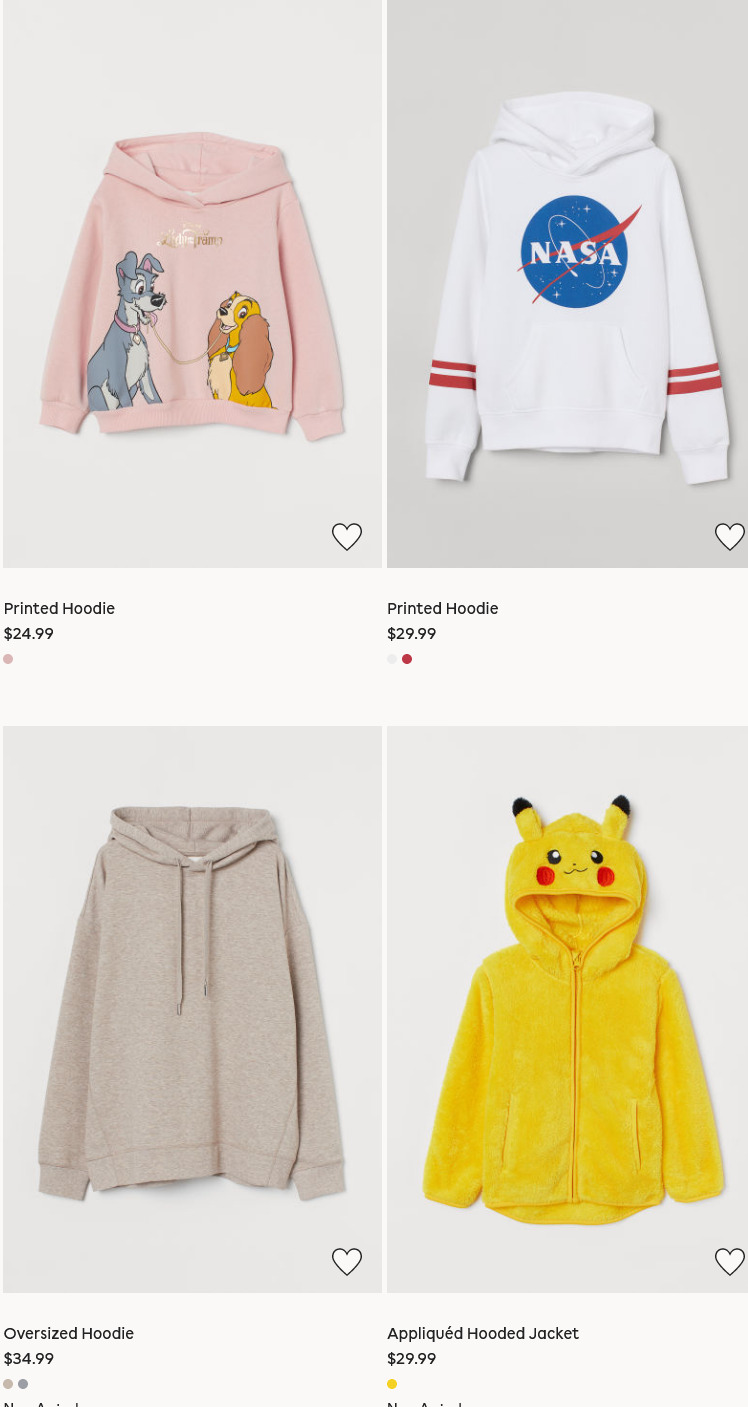Select the yellow swatch under Appliquéd Hooded Jacket
The width and height of the screenshot is (748, 1407).
coord(392,1384)
